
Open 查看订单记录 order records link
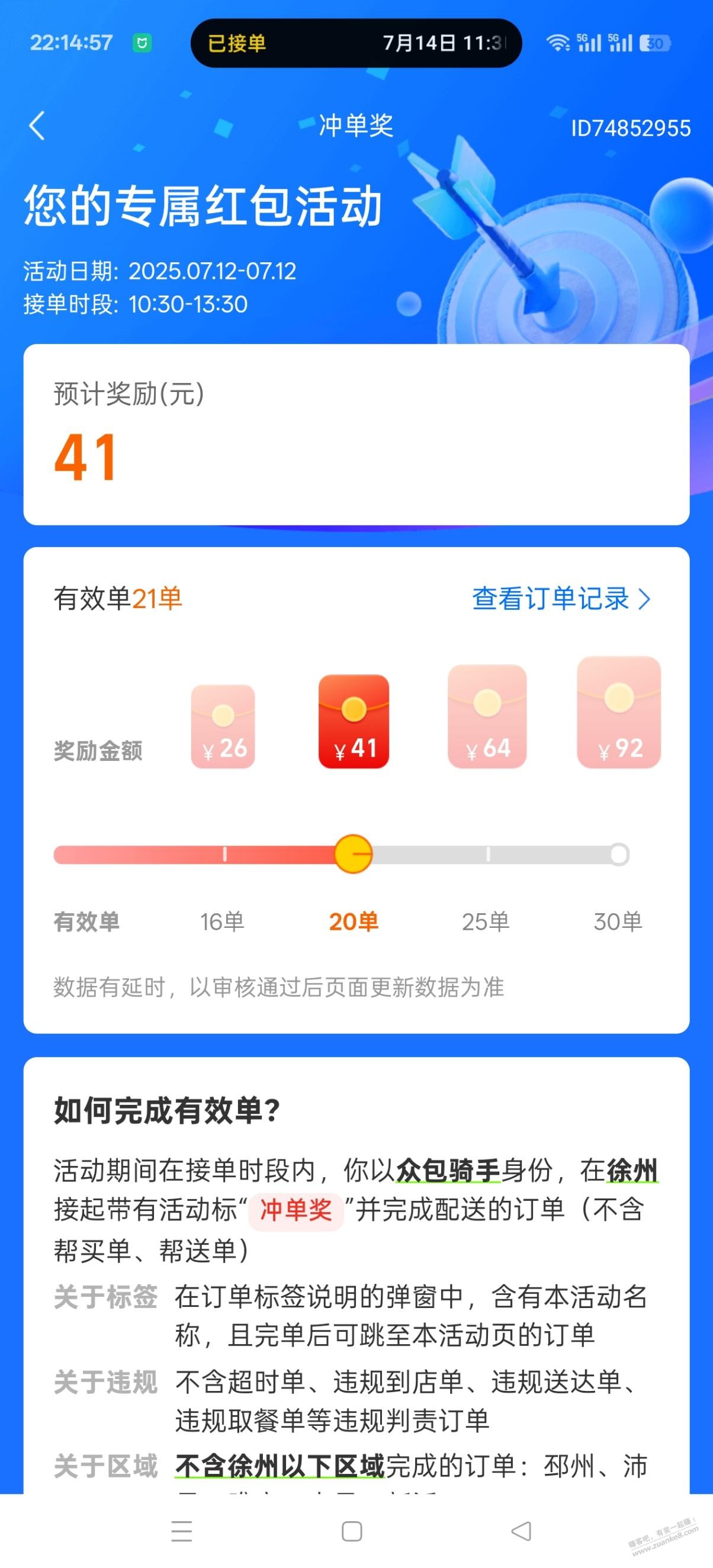click(561, 599)
